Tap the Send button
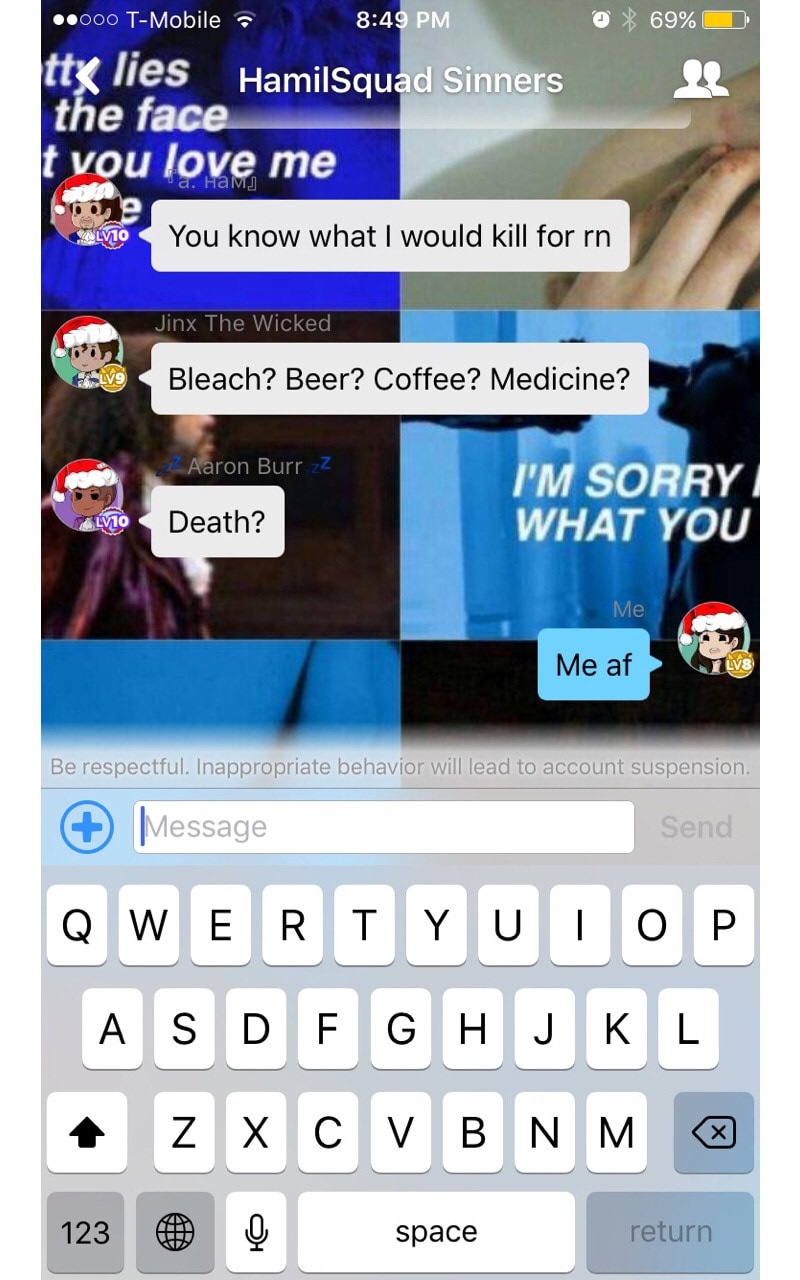Image resolution: width=800 pixels, height=1280 pixels. (696, 827)
